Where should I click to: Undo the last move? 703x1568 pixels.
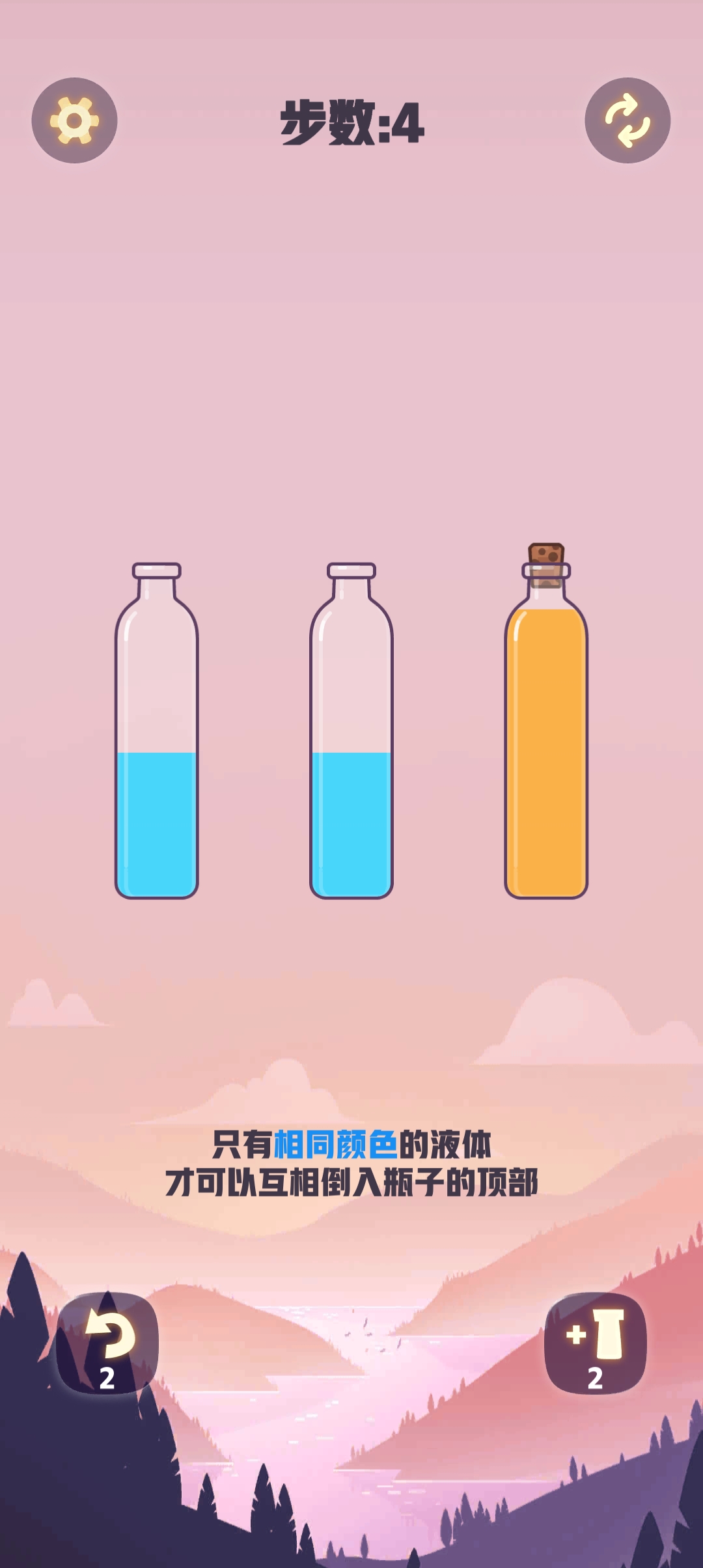tap(107, 1343)
